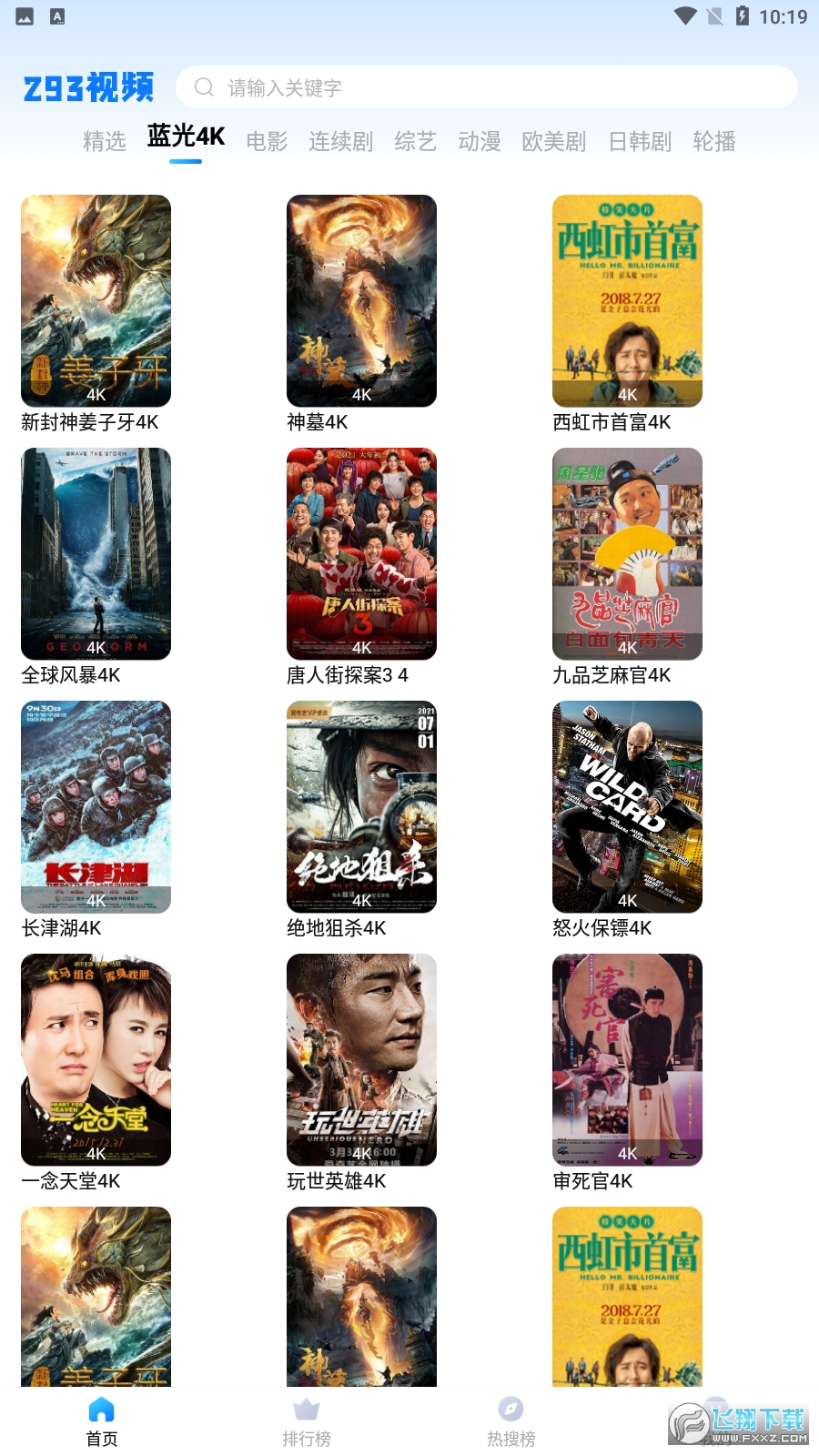The width and height of the screenshot is (819, 1456).
Task: Go to the 排行榜 bottom tab
Action: [307, 1421]
